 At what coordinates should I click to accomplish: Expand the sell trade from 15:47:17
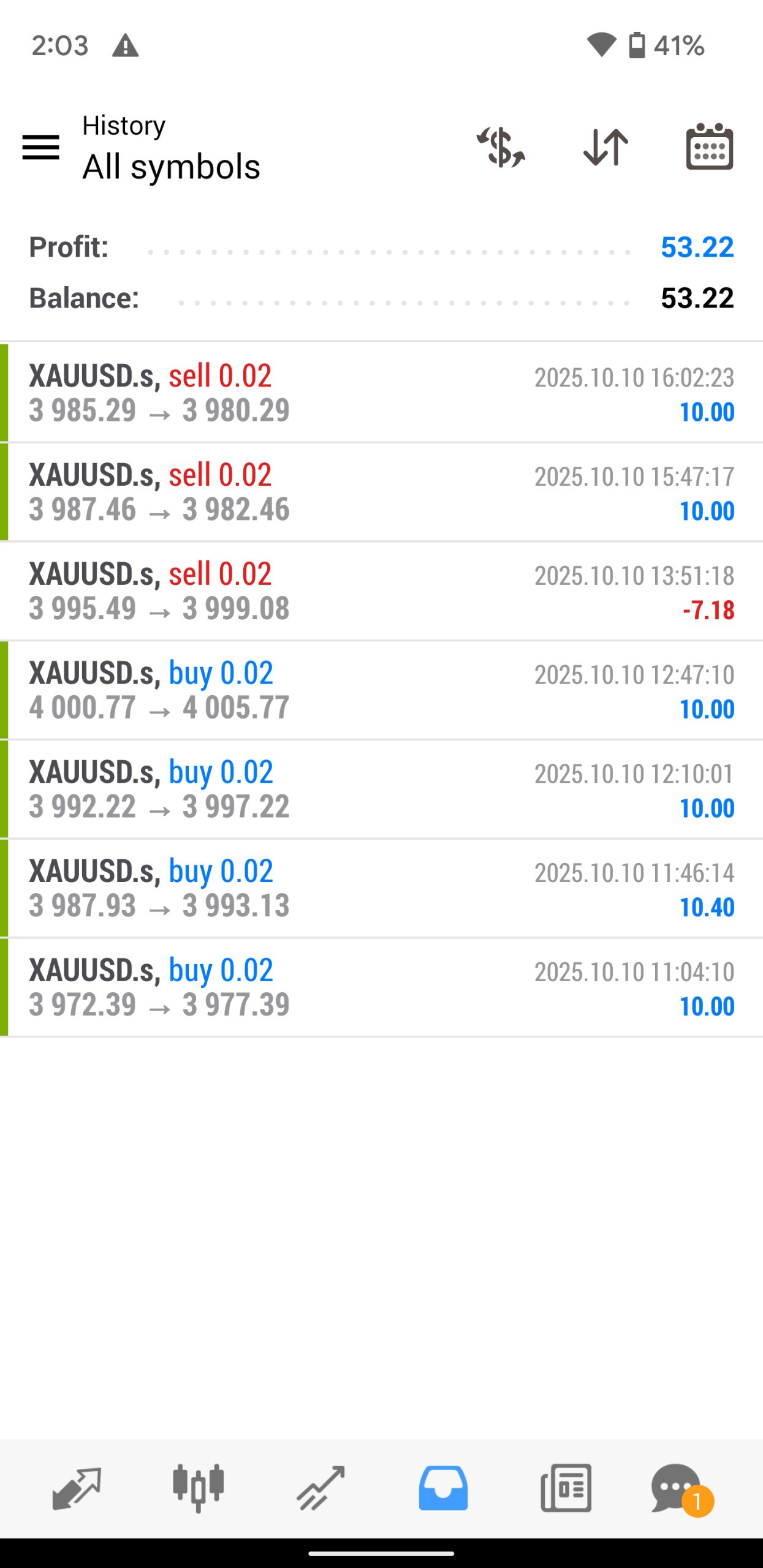click(x=381, y=492)
